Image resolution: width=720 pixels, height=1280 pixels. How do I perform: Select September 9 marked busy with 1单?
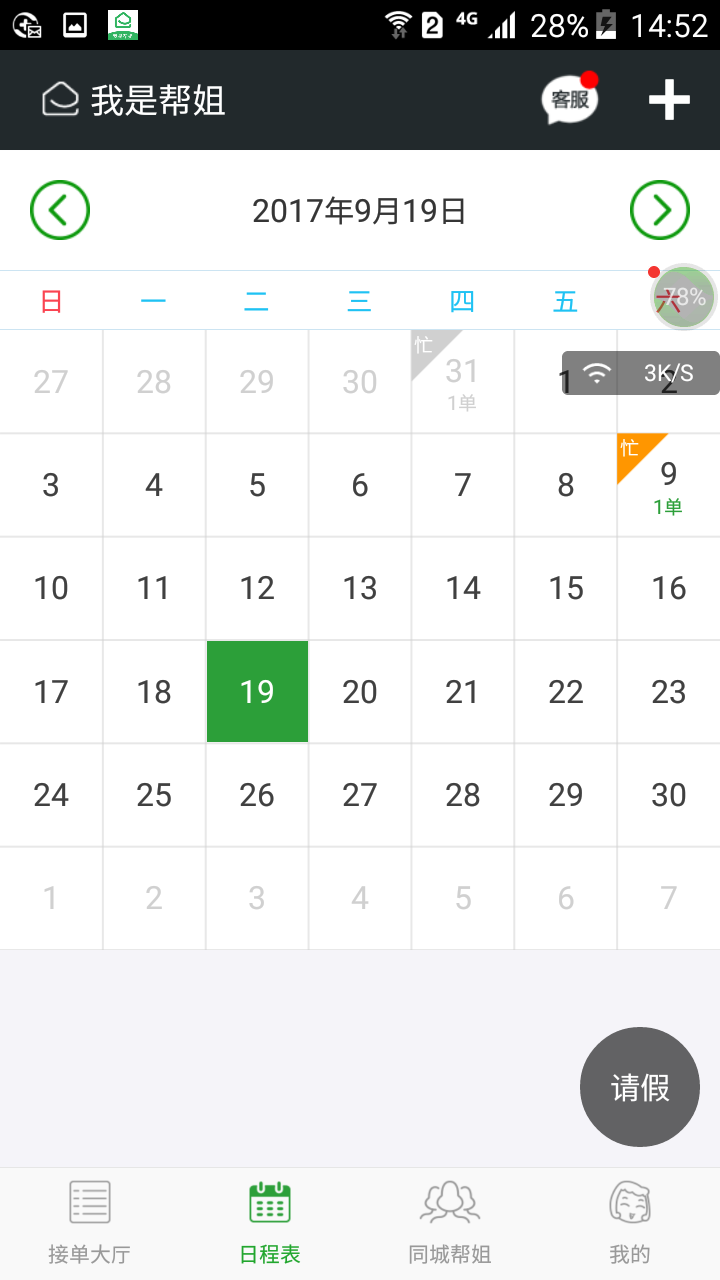click(668, 485)
